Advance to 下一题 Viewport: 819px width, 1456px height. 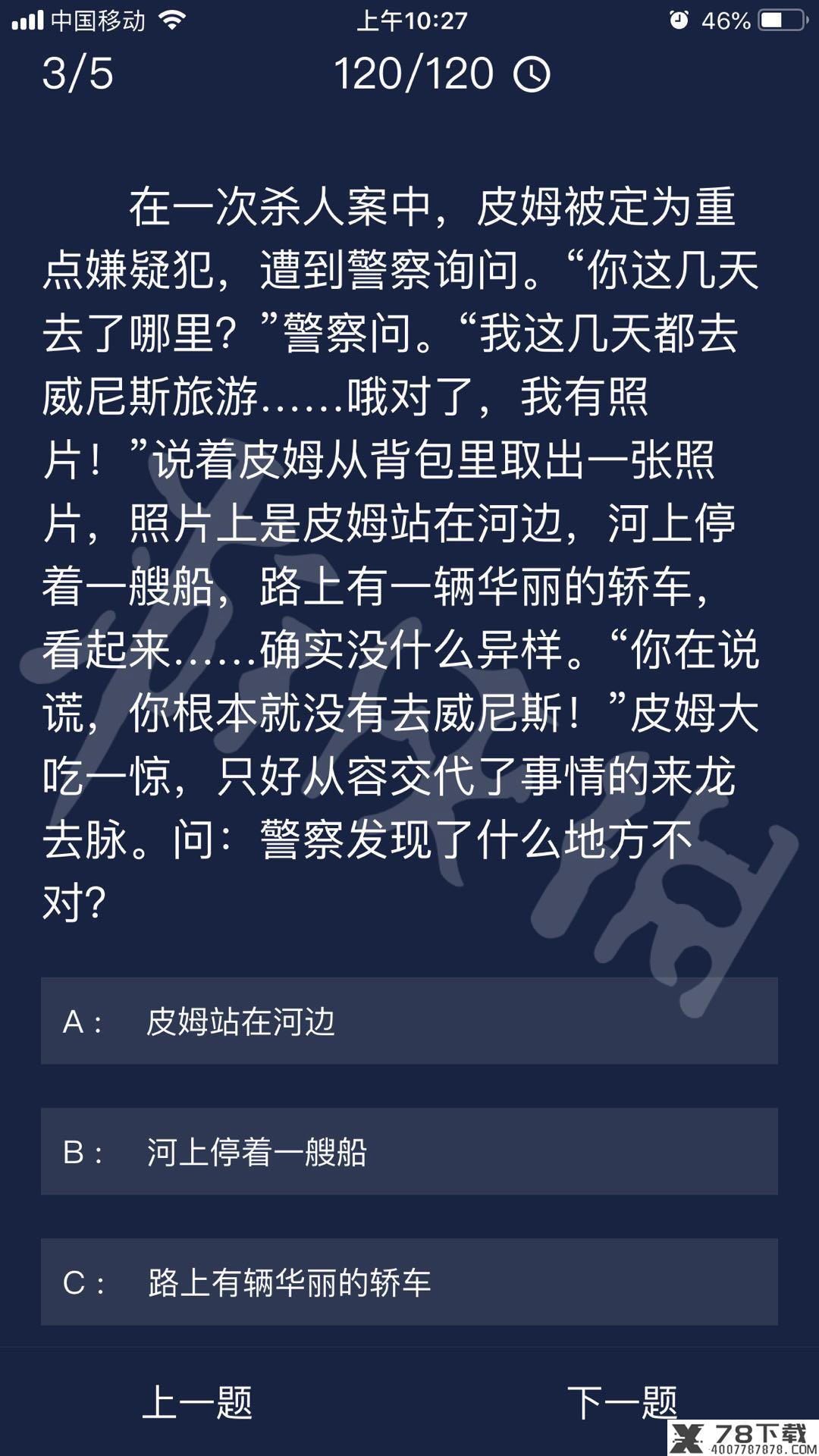coord(622,1401)
